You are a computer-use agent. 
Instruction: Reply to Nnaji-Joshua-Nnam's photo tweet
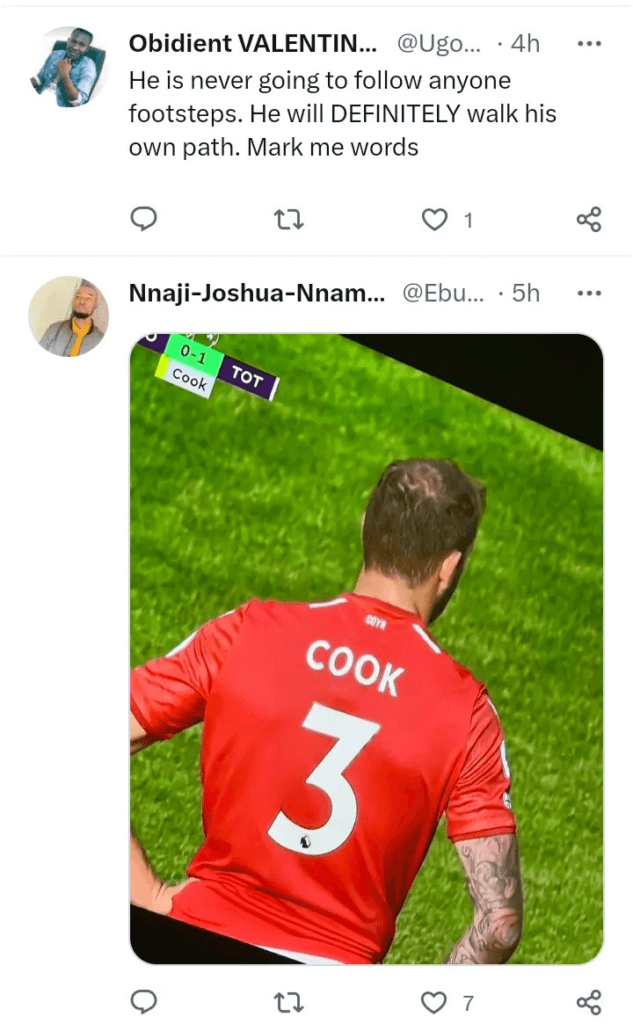tap(146, 1000)
